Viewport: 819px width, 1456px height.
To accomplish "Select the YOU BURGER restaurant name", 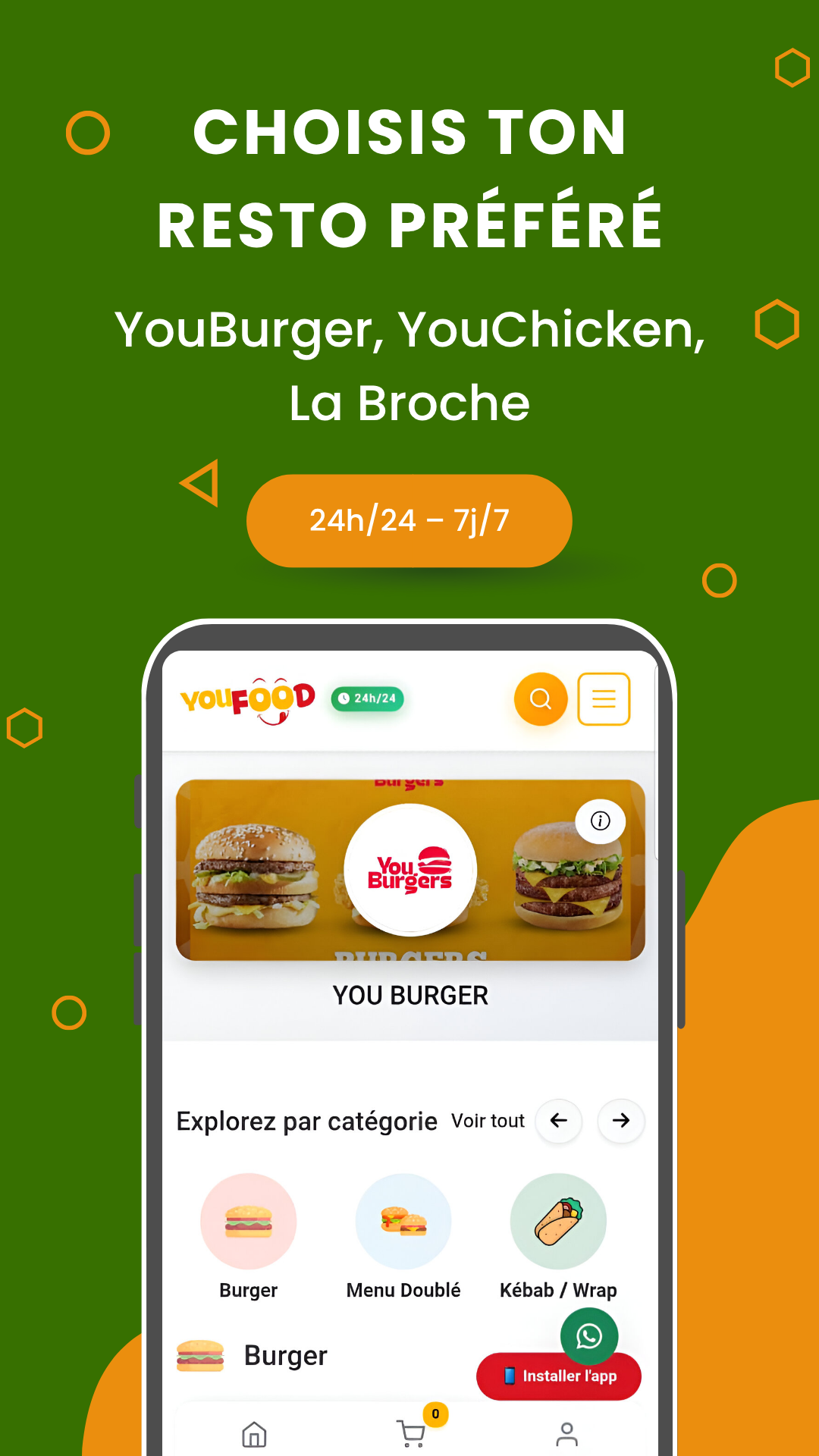I will [x=410, y=995].
